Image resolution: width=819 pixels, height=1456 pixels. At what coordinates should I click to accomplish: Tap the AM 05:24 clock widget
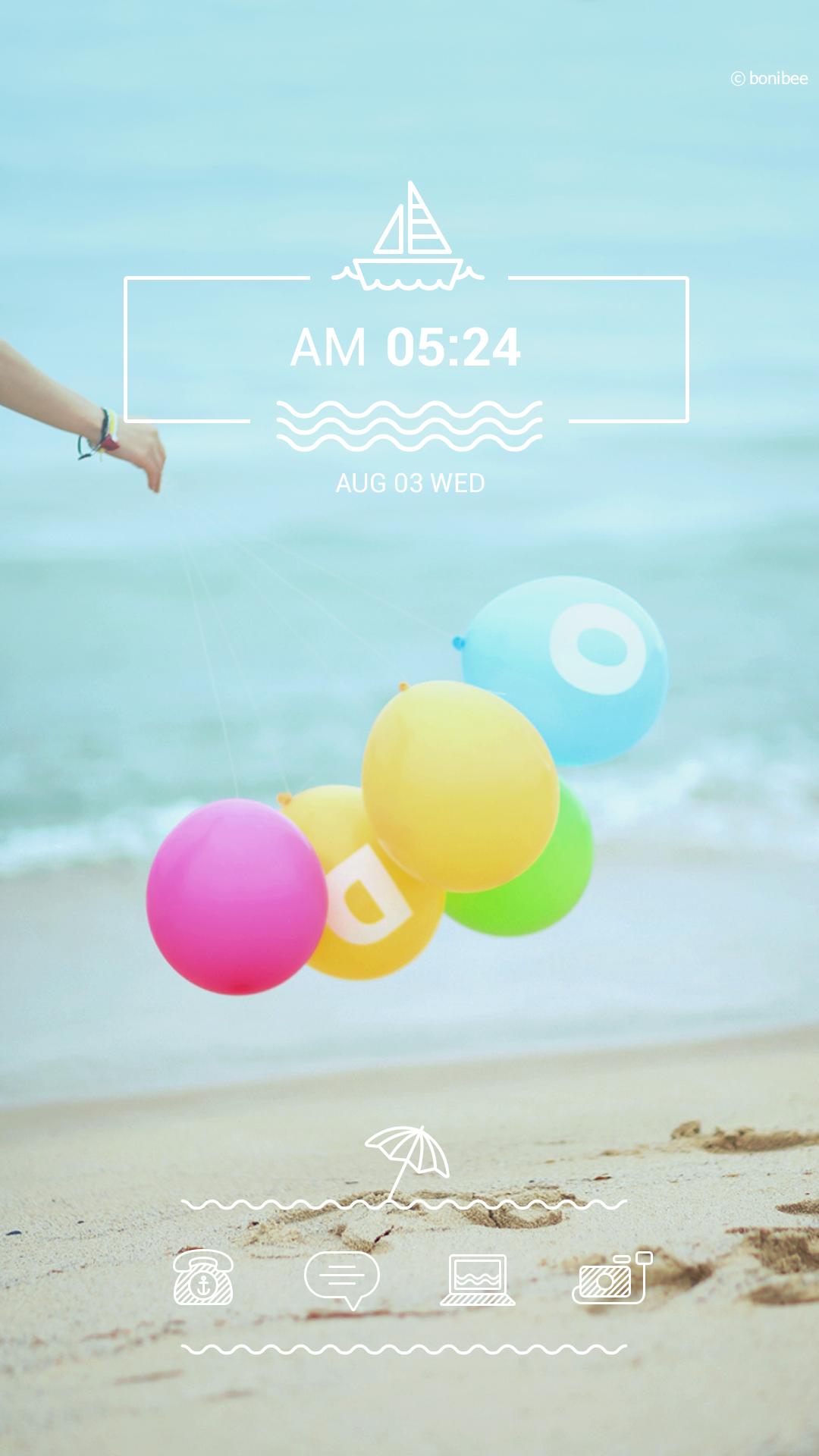[406, 348]
